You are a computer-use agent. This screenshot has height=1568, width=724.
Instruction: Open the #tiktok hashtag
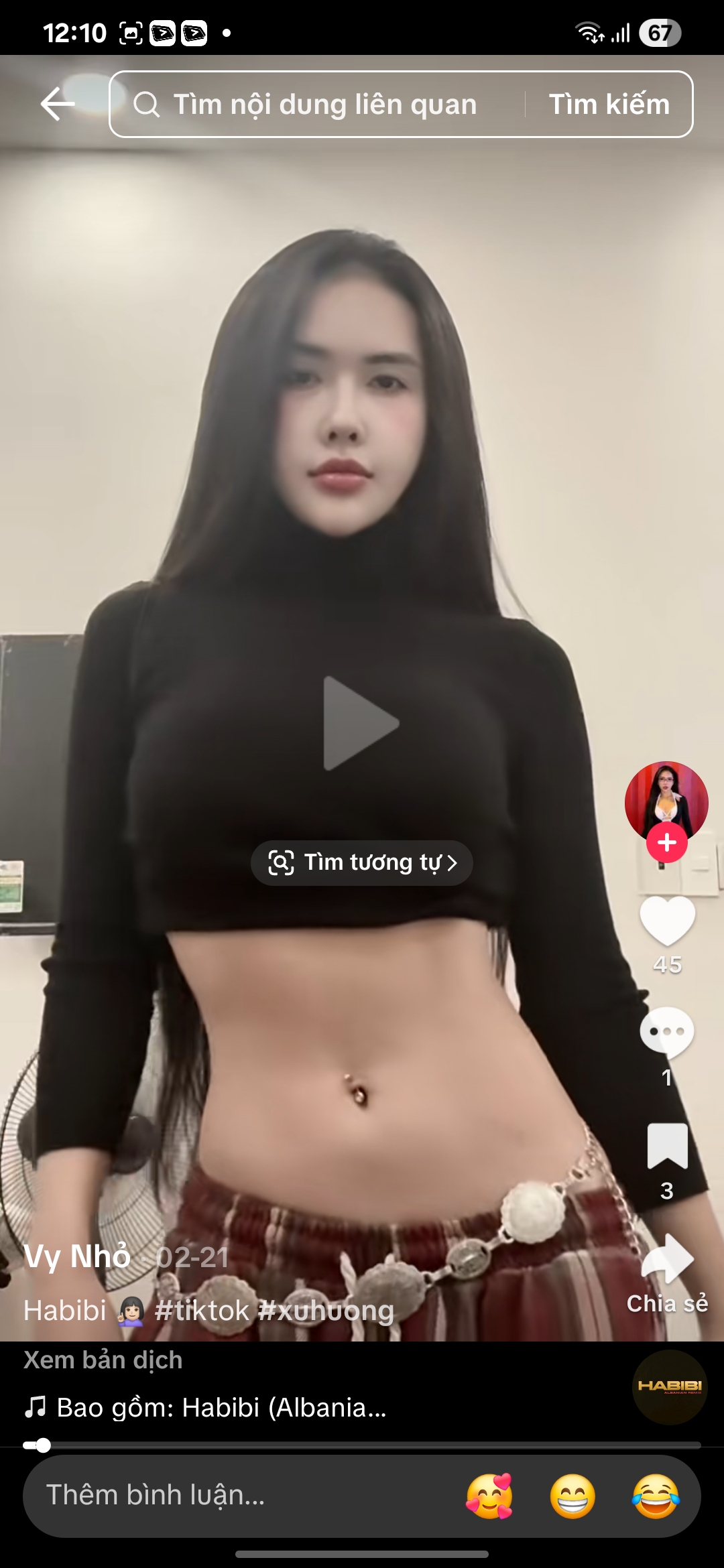click(x=202, y=1310)
